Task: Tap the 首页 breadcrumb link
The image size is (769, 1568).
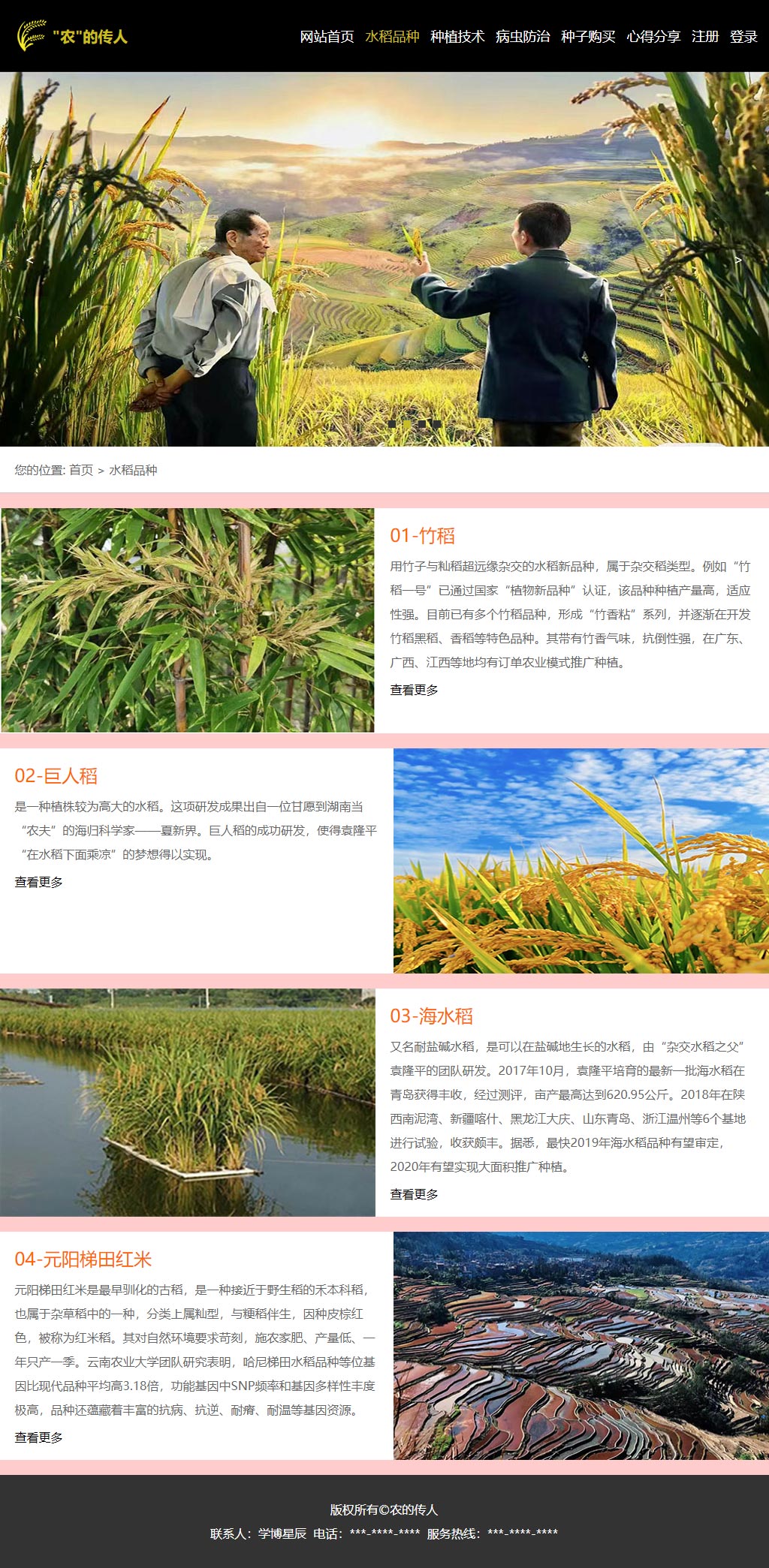Action: click(x=81, y=470)
